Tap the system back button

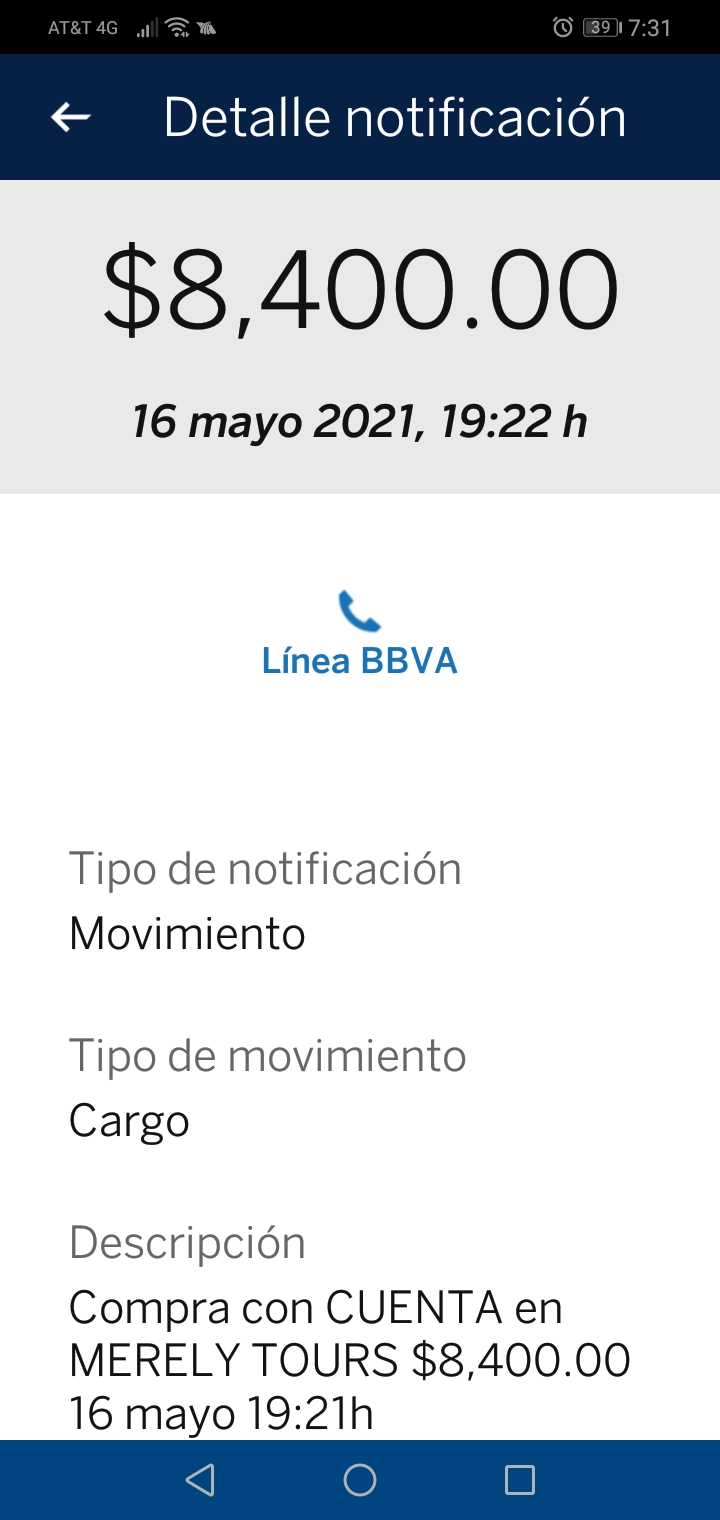[200, 1480]
